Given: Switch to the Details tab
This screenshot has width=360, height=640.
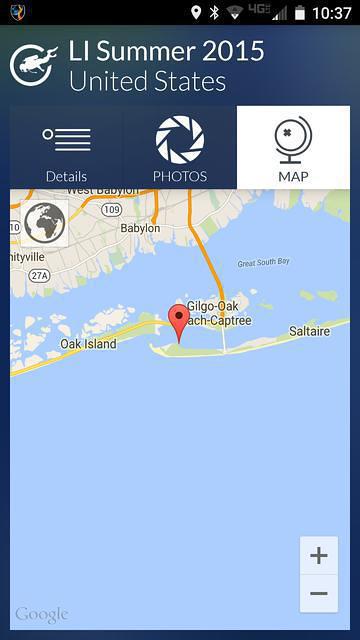Looking at the screenshot, I should tap(66, 147).
